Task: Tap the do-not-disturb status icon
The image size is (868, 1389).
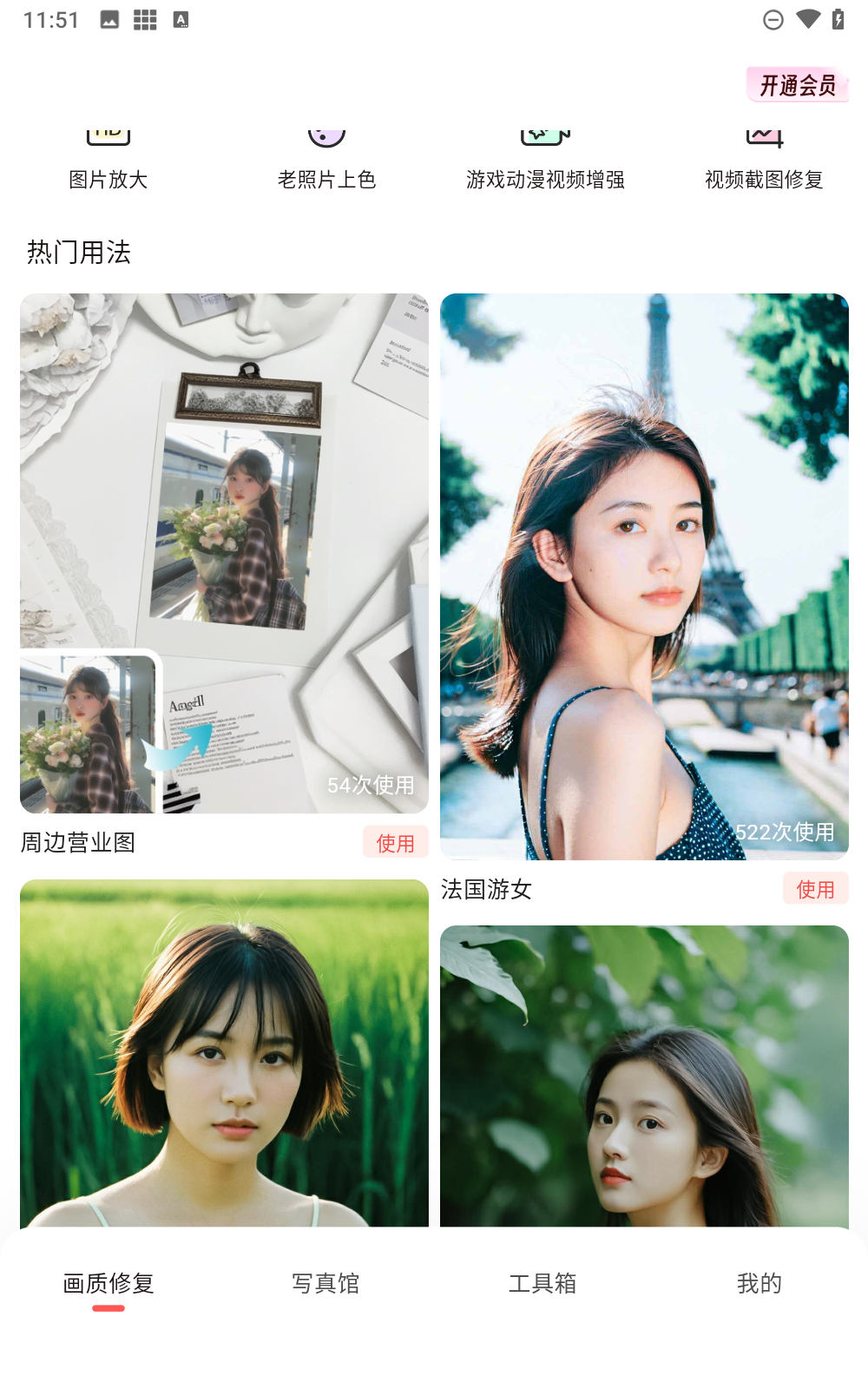Action: [773, 18]
